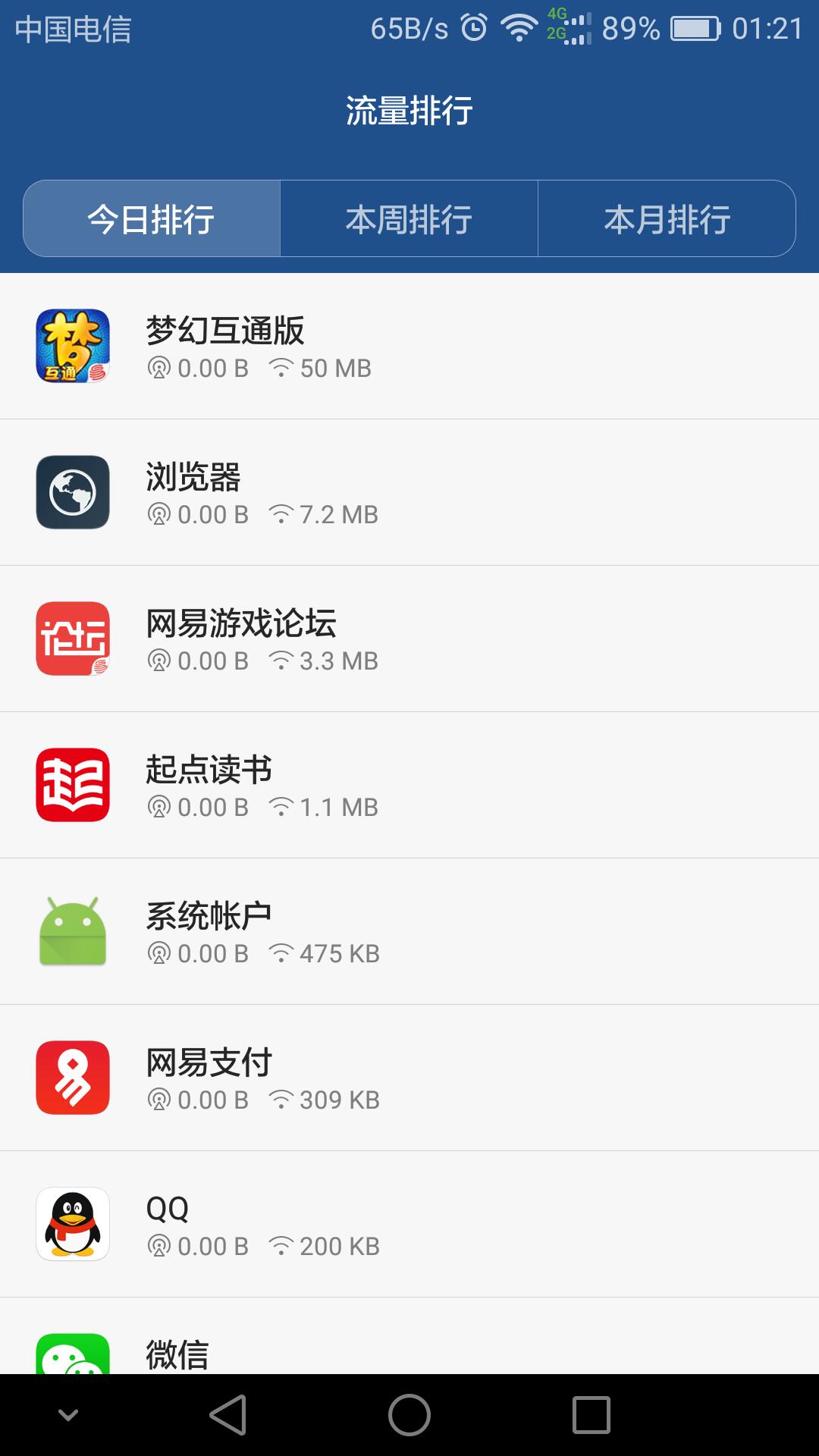Open 梦幻互通版 data usage details
Screen dimensions: 819x1456
click(x=409, y=347)
